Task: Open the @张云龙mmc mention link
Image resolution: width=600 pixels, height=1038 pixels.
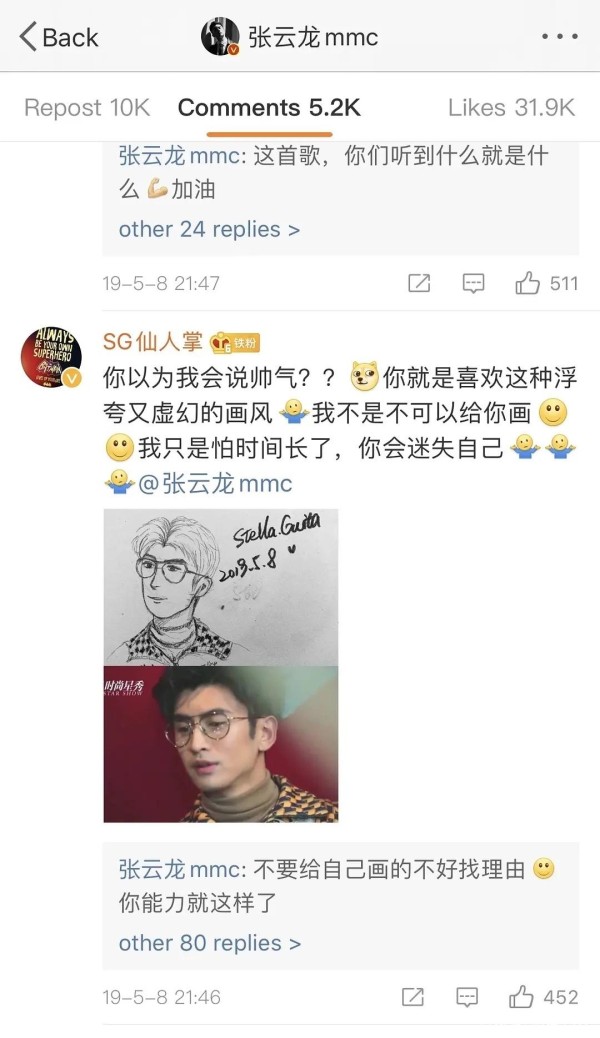Action: pyautogui.click(x=213, y=484)
